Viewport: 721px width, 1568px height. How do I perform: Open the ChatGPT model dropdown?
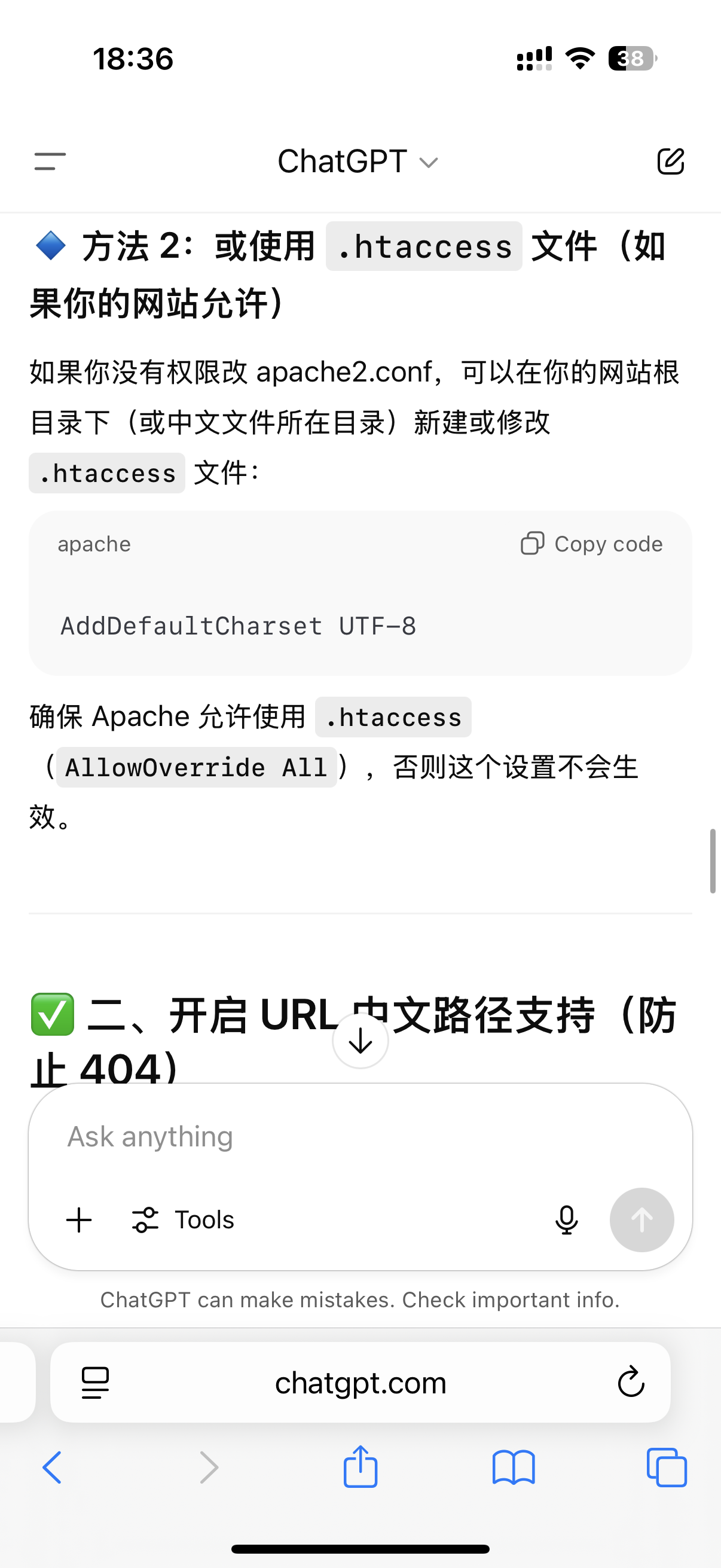[x=358, y=162]
